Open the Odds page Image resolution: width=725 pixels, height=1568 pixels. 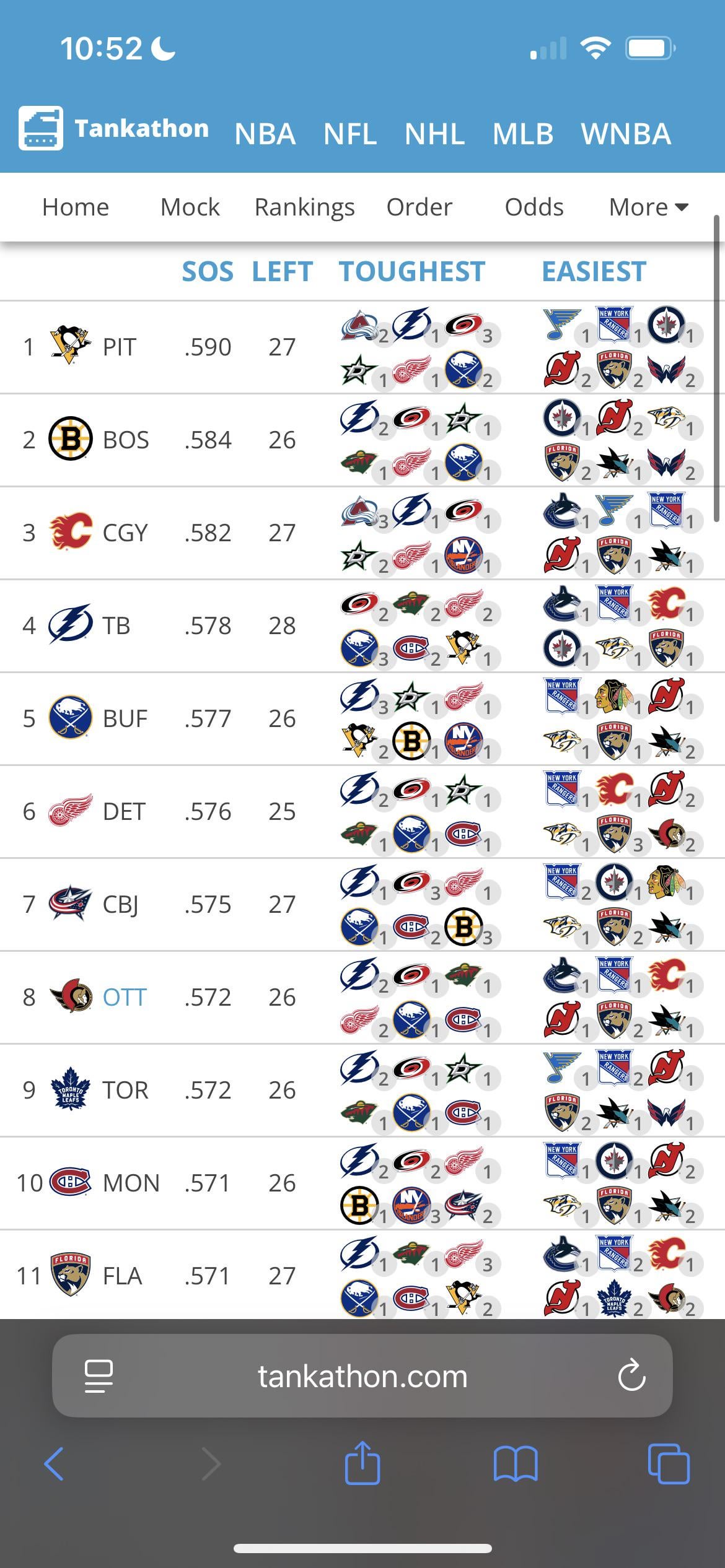coord(534,207)
